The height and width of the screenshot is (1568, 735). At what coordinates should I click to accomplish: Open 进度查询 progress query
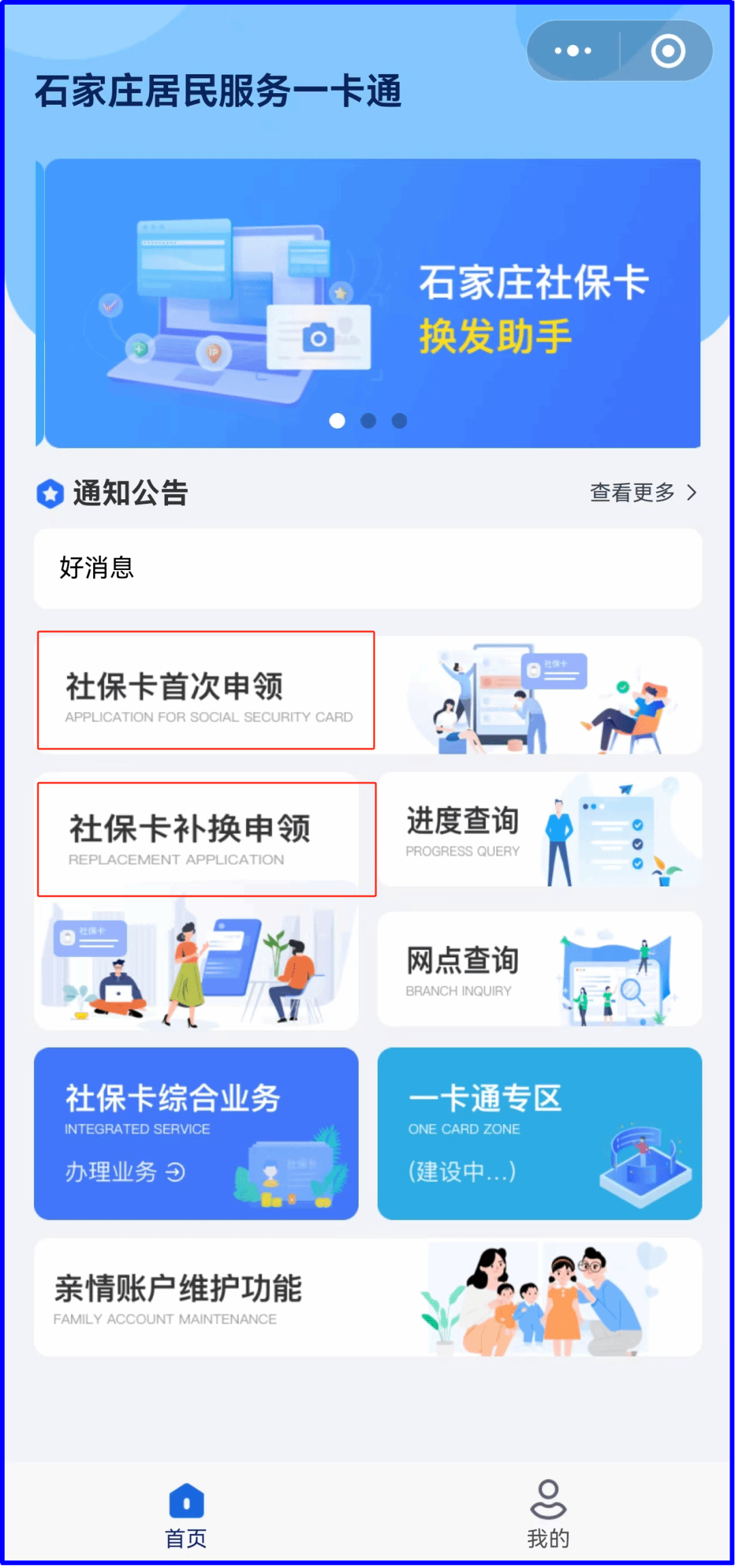(539, 830)
